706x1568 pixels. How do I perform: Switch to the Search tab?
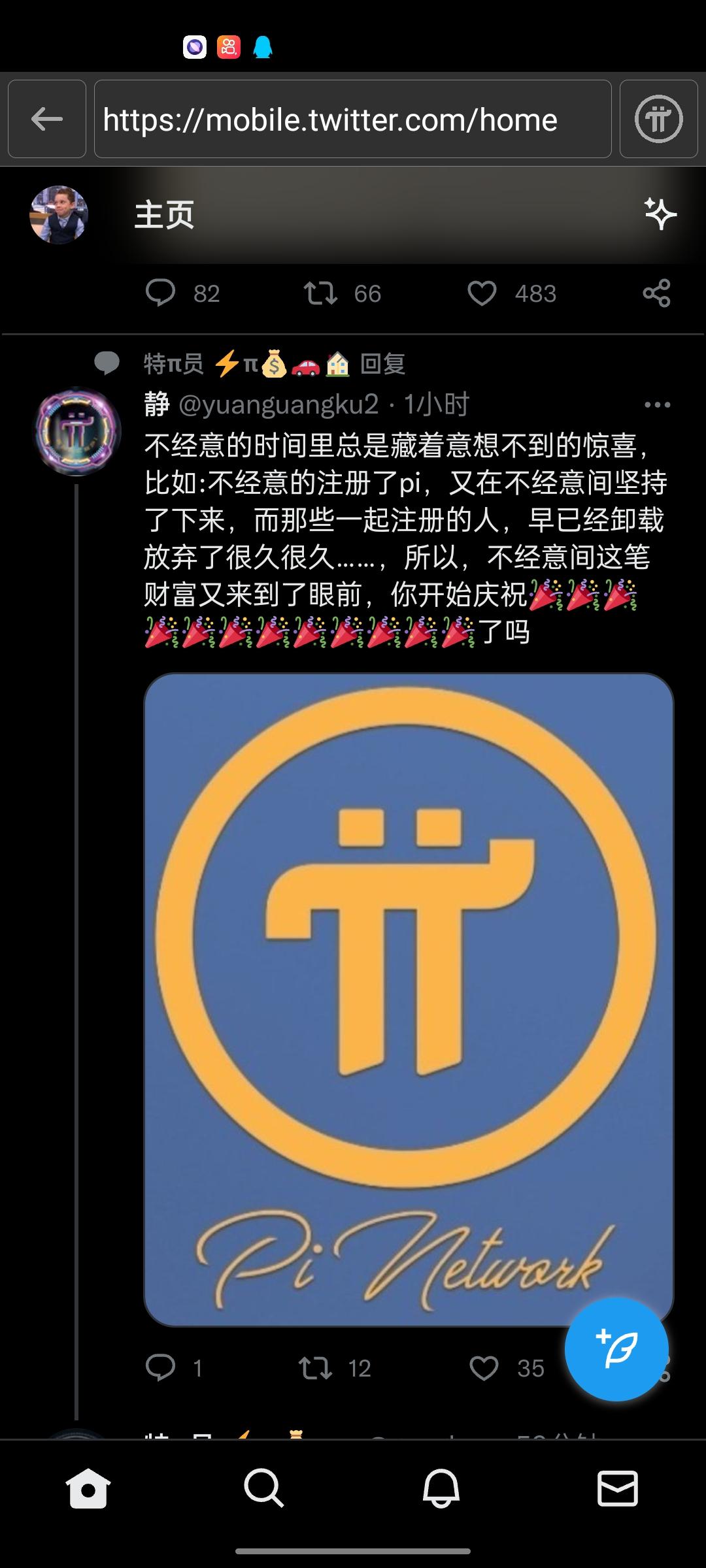click(x=264, y=1489)
